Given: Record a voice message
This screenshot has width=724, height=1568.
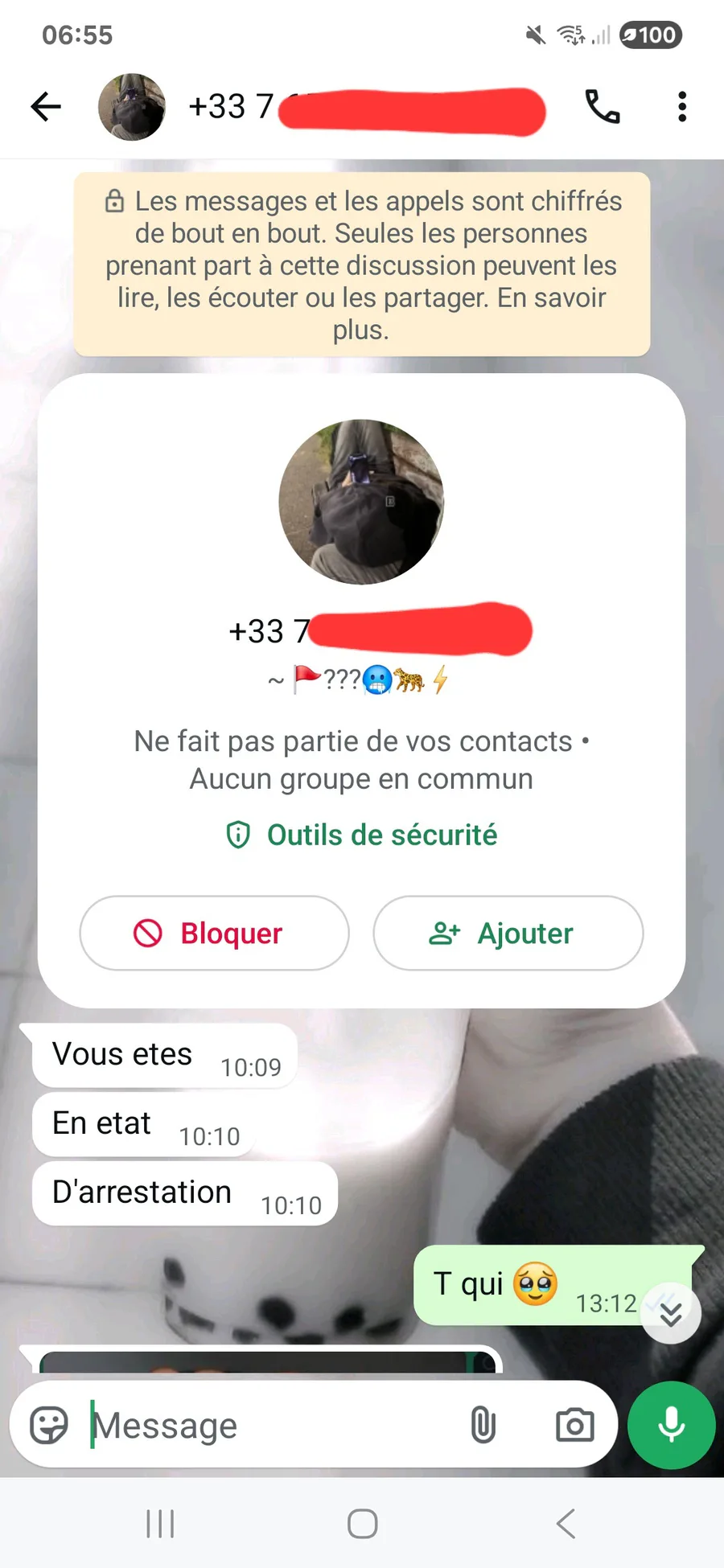Looking at the screenshot, I should [x=671, y=1425].
